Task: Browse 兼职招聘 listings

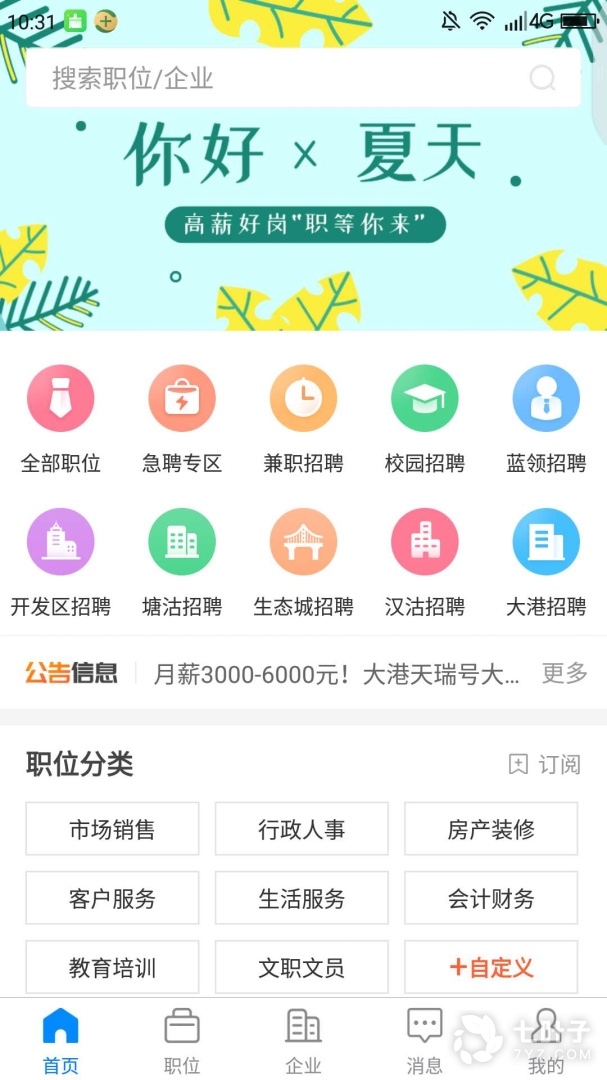Action: [303, 419]
